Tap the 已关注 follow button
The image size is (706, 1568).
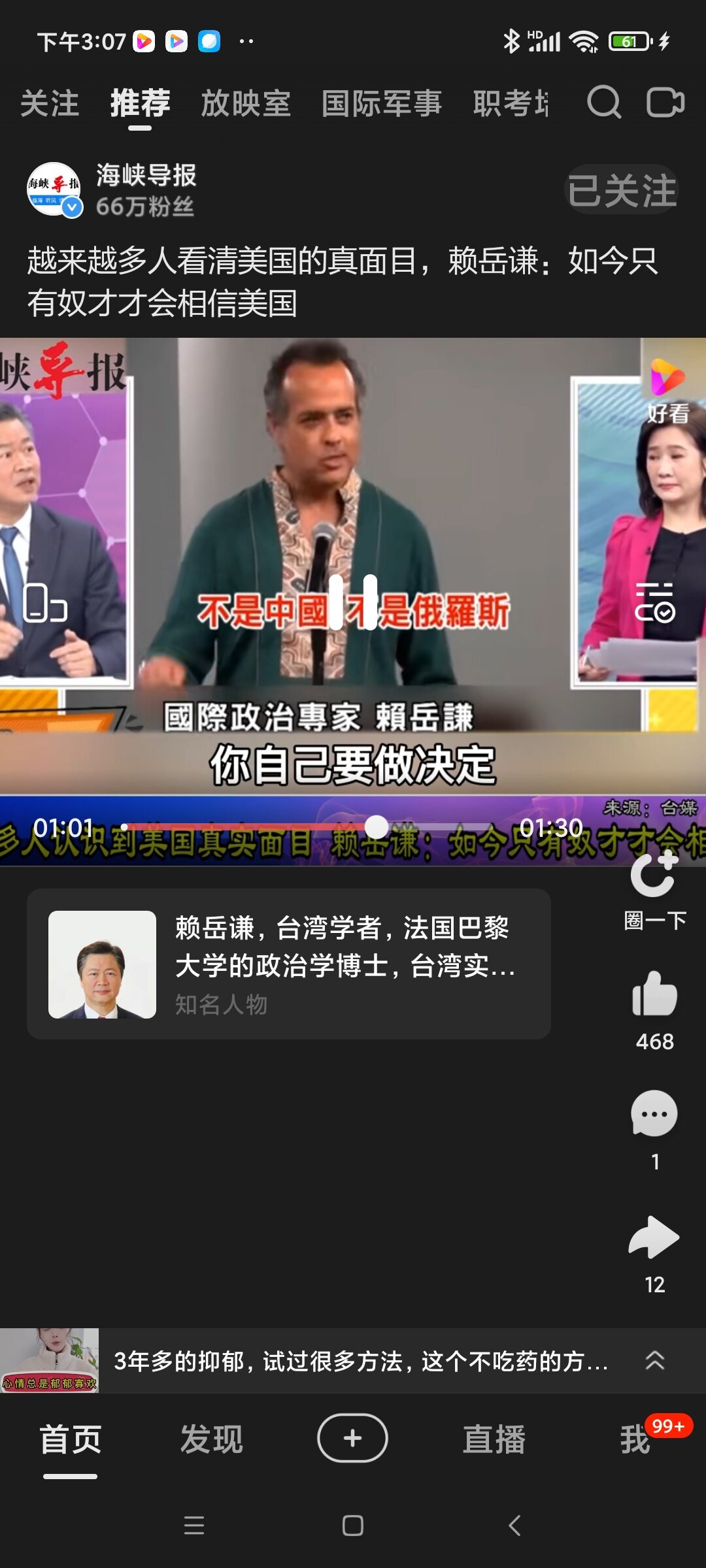click(x=621, y=190)
